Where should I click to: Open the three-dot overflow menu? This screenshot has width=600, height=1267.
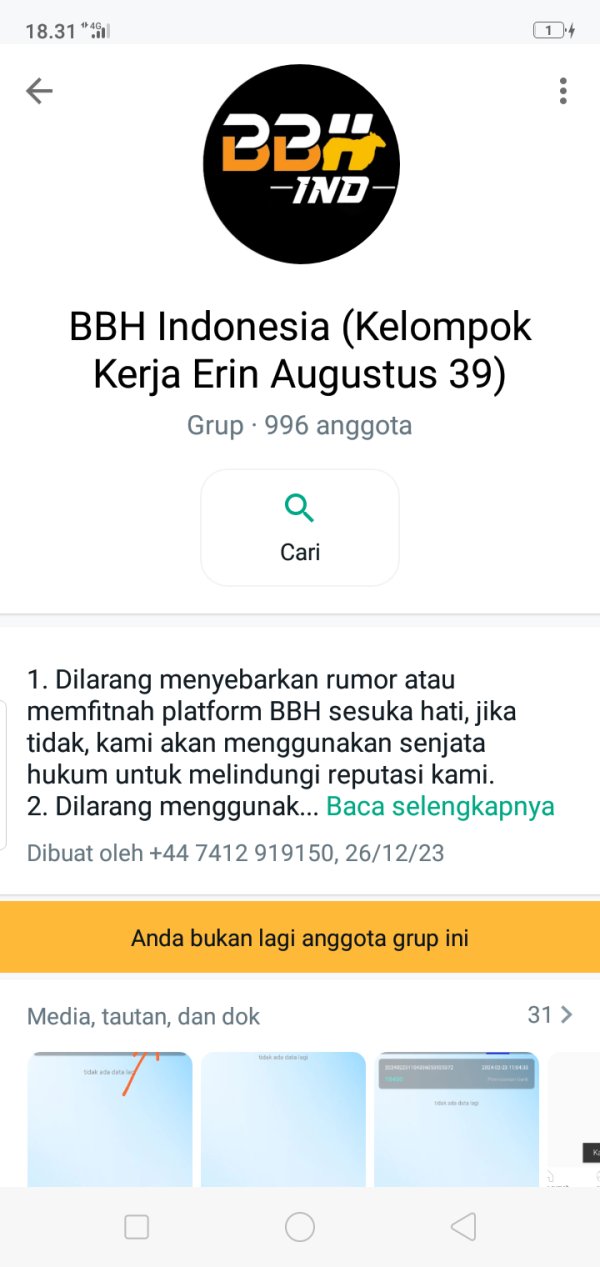(563, 91)
